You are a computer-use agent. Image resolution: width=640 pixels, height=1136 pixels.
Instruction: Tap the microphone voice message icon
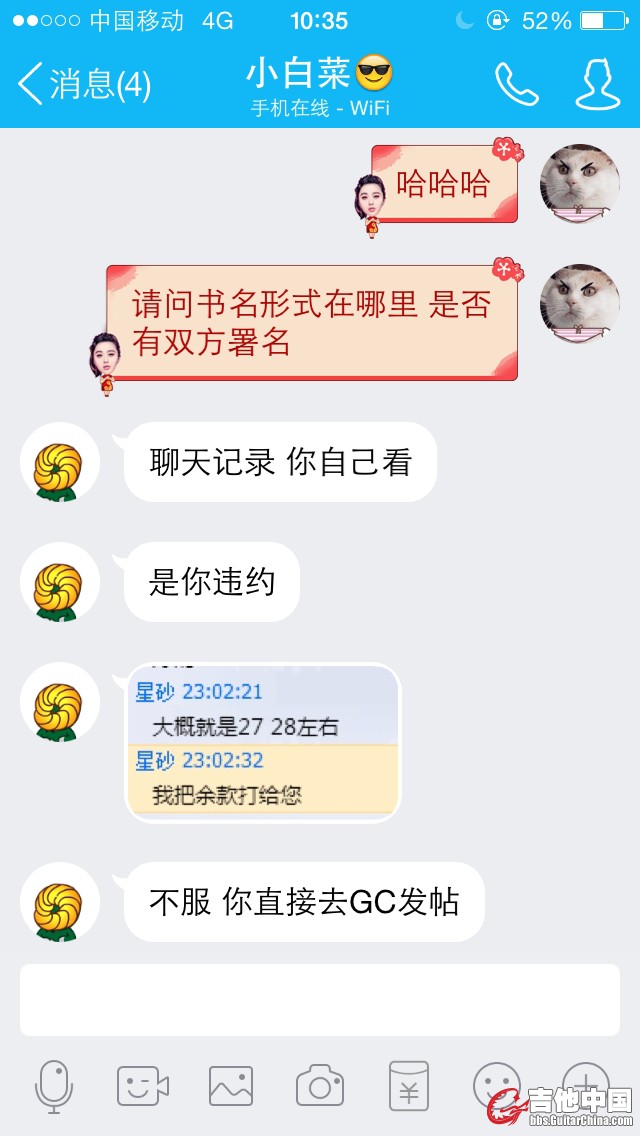tap(54, 1087)
